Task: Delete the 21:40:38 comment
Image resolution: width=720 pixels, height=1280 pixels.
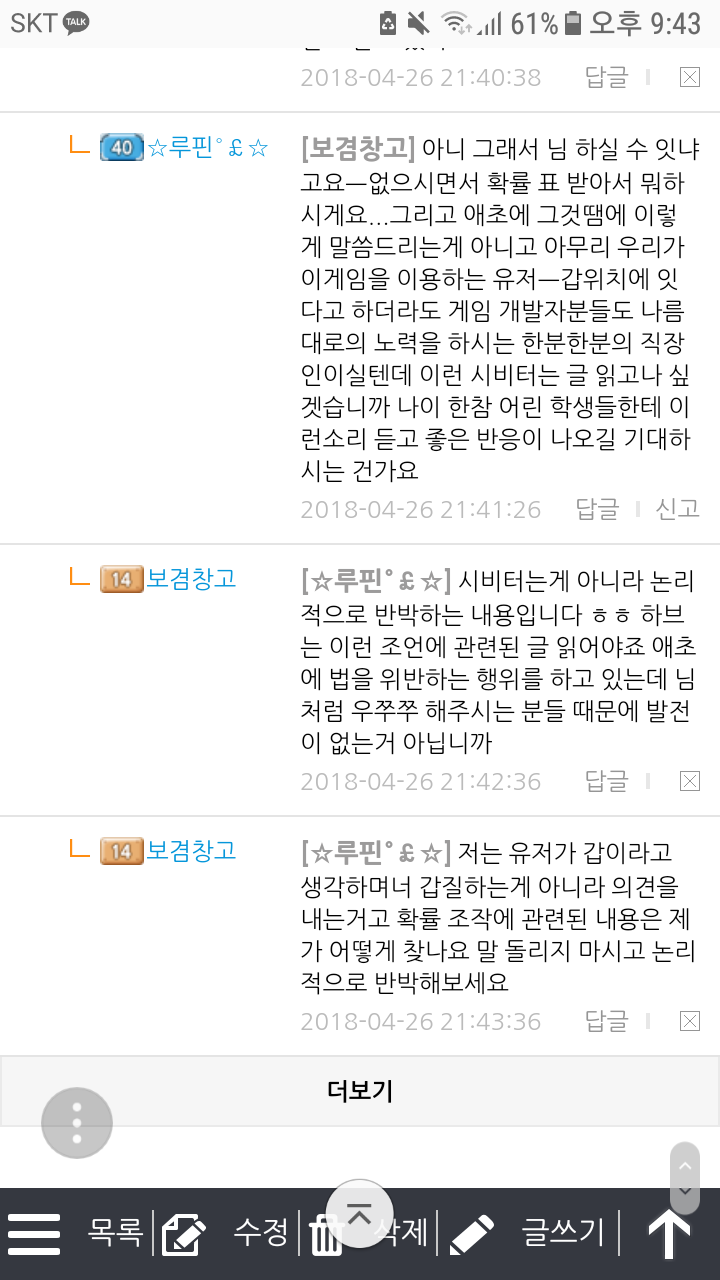Action: tap(689, 77)
